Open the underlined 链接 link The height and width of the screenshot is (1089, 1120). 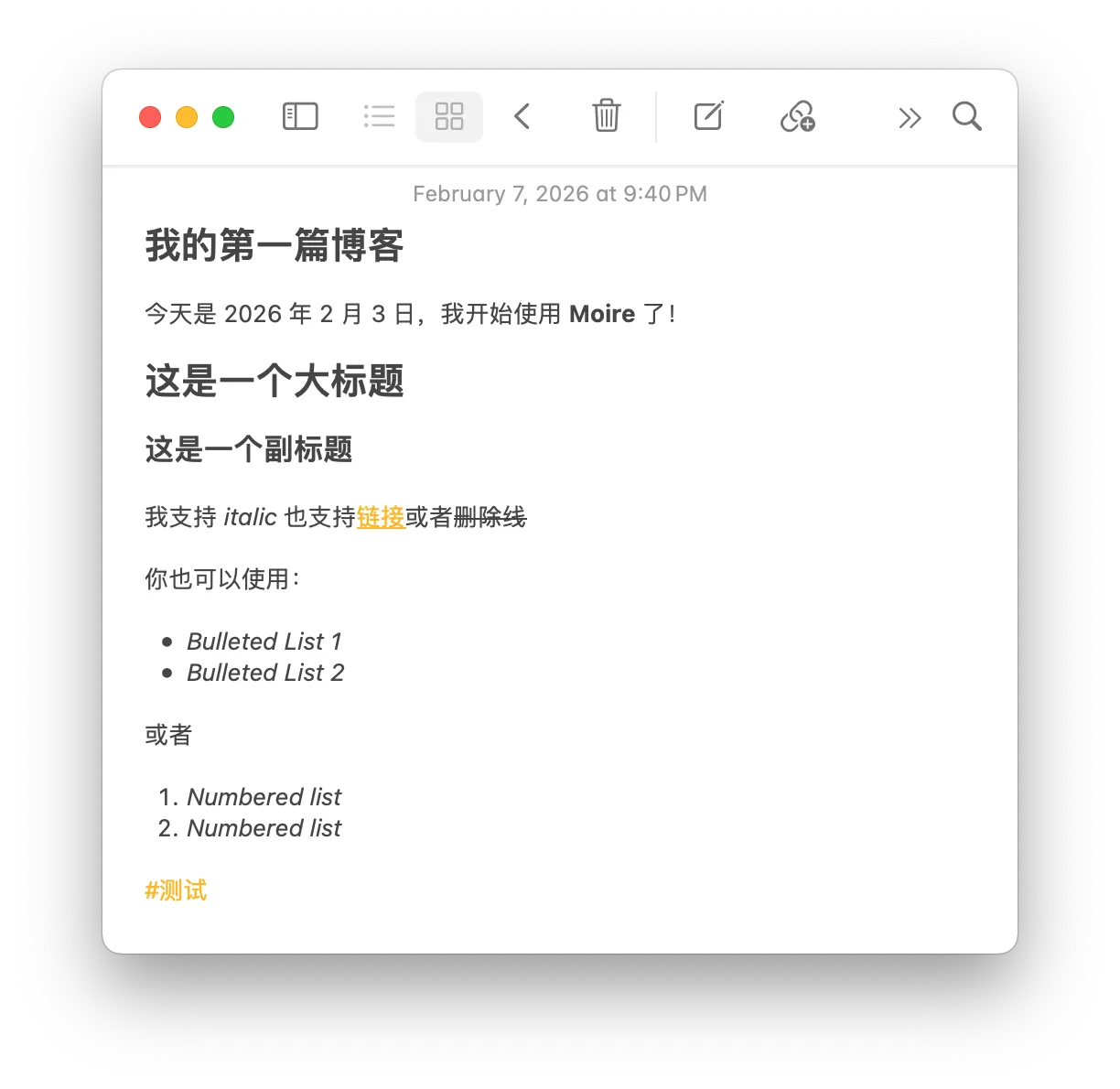[381, 517]
